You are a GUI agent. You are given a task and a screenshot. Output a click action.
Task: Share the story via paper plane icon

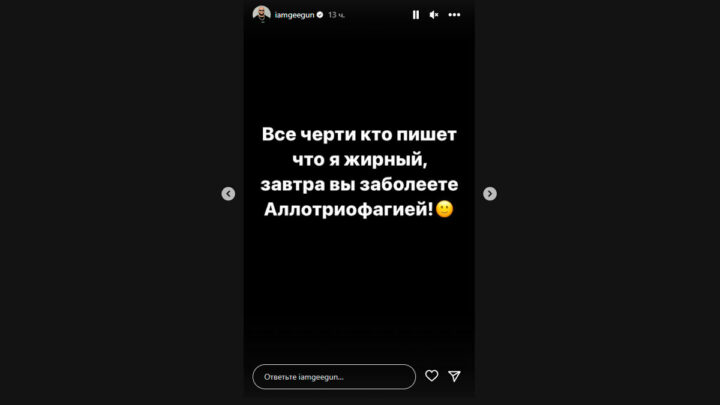point(454,376)
